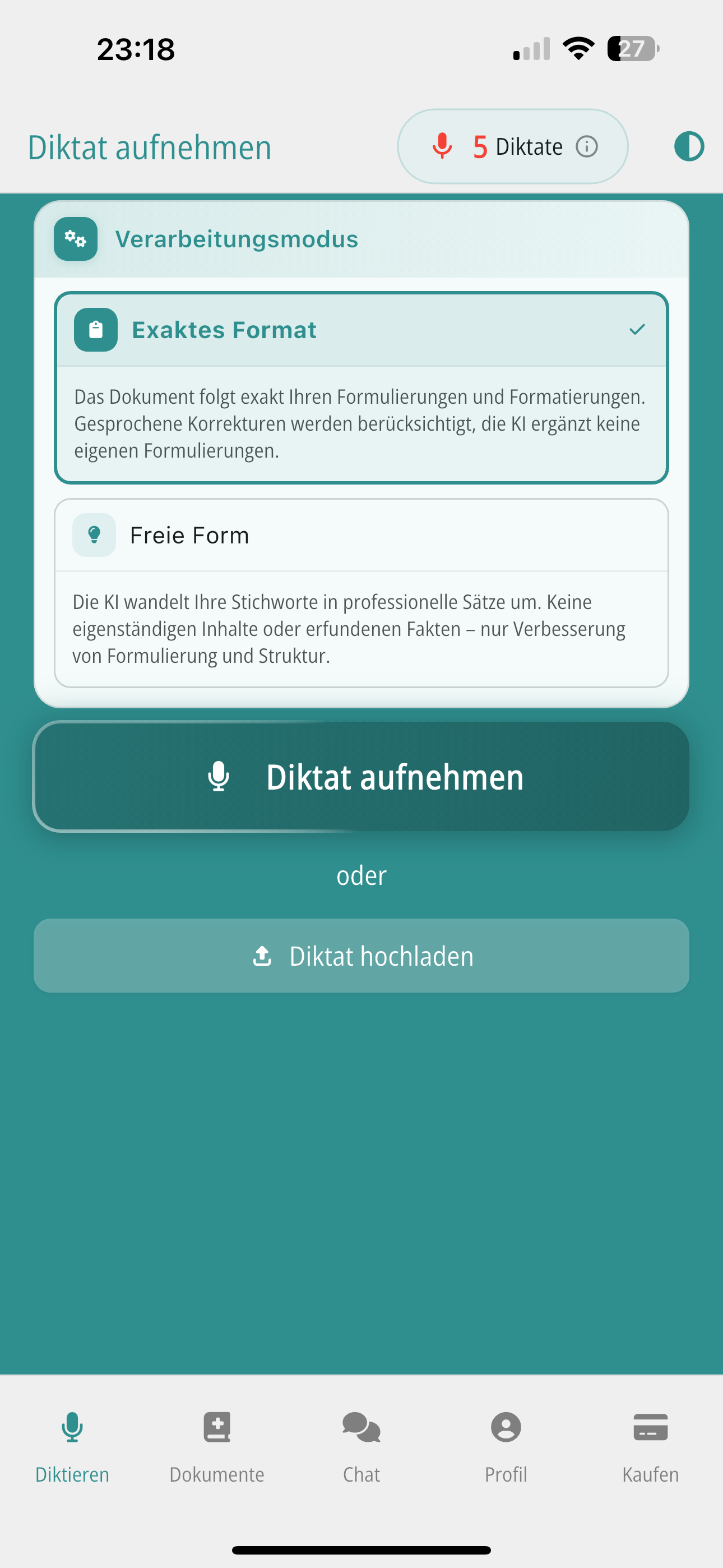Click the microphone icon on the recording button
The image size is (723, 1568).
[219, 777]
